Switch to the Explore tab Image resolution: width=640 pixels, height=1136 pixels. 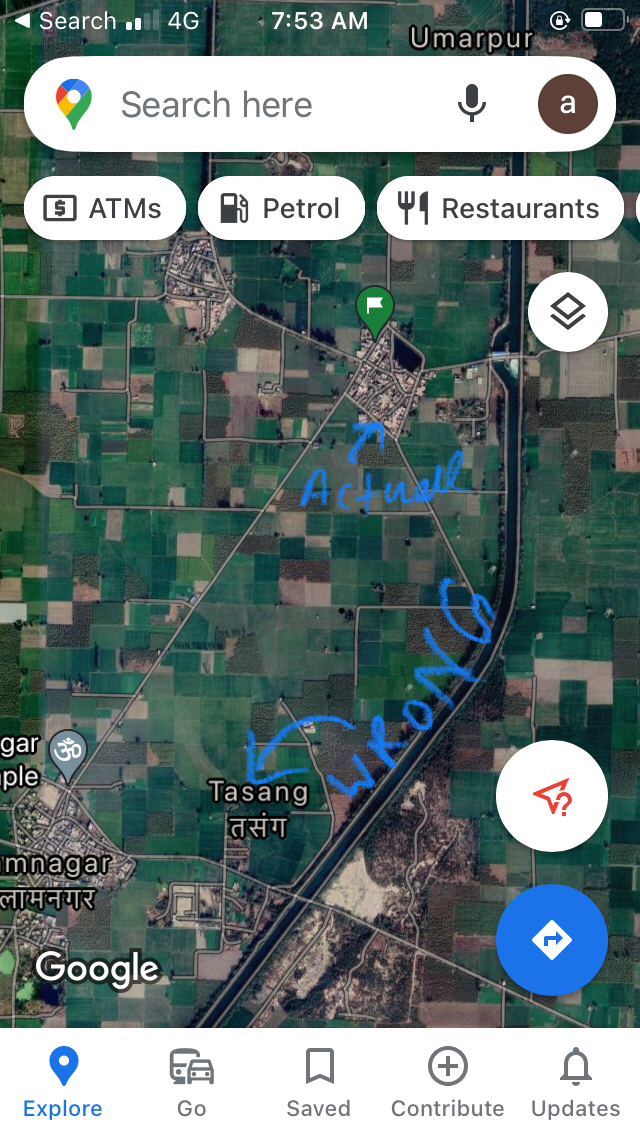click(x=63, y=1083)
